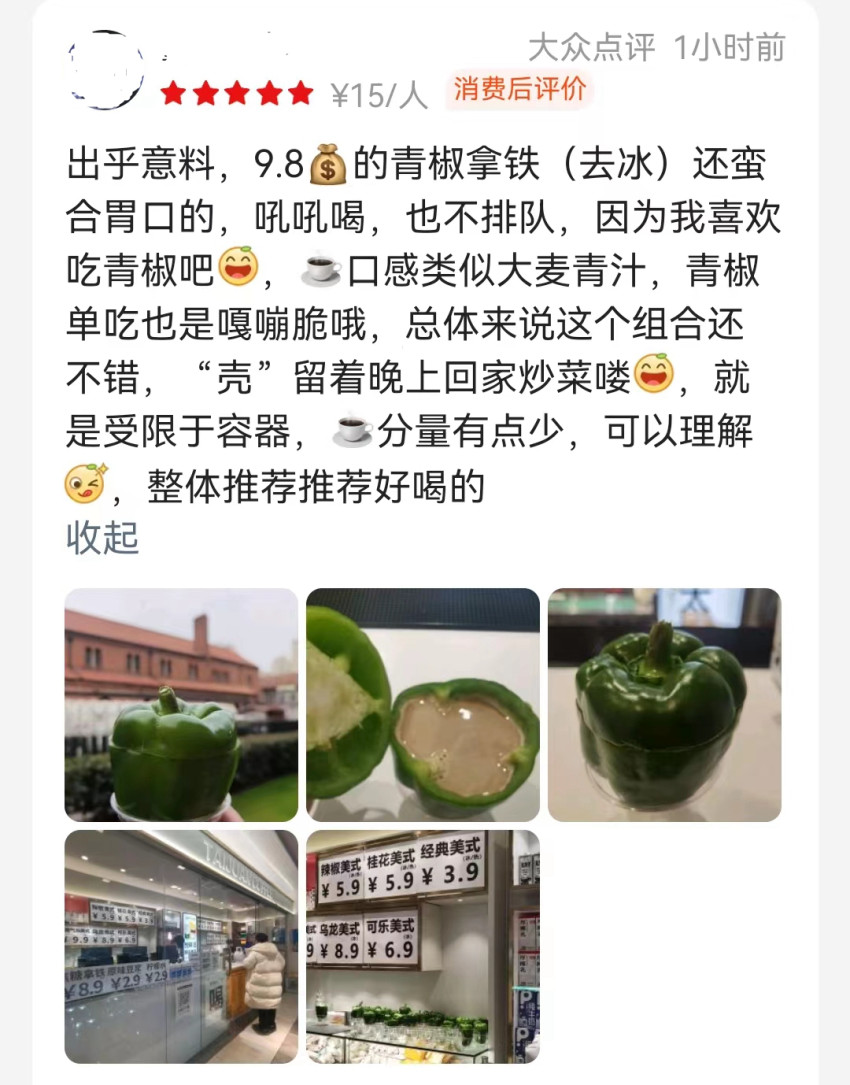Select the last red star in the rating
Screen dimensions: 850x1085
[x=301, y=93]
